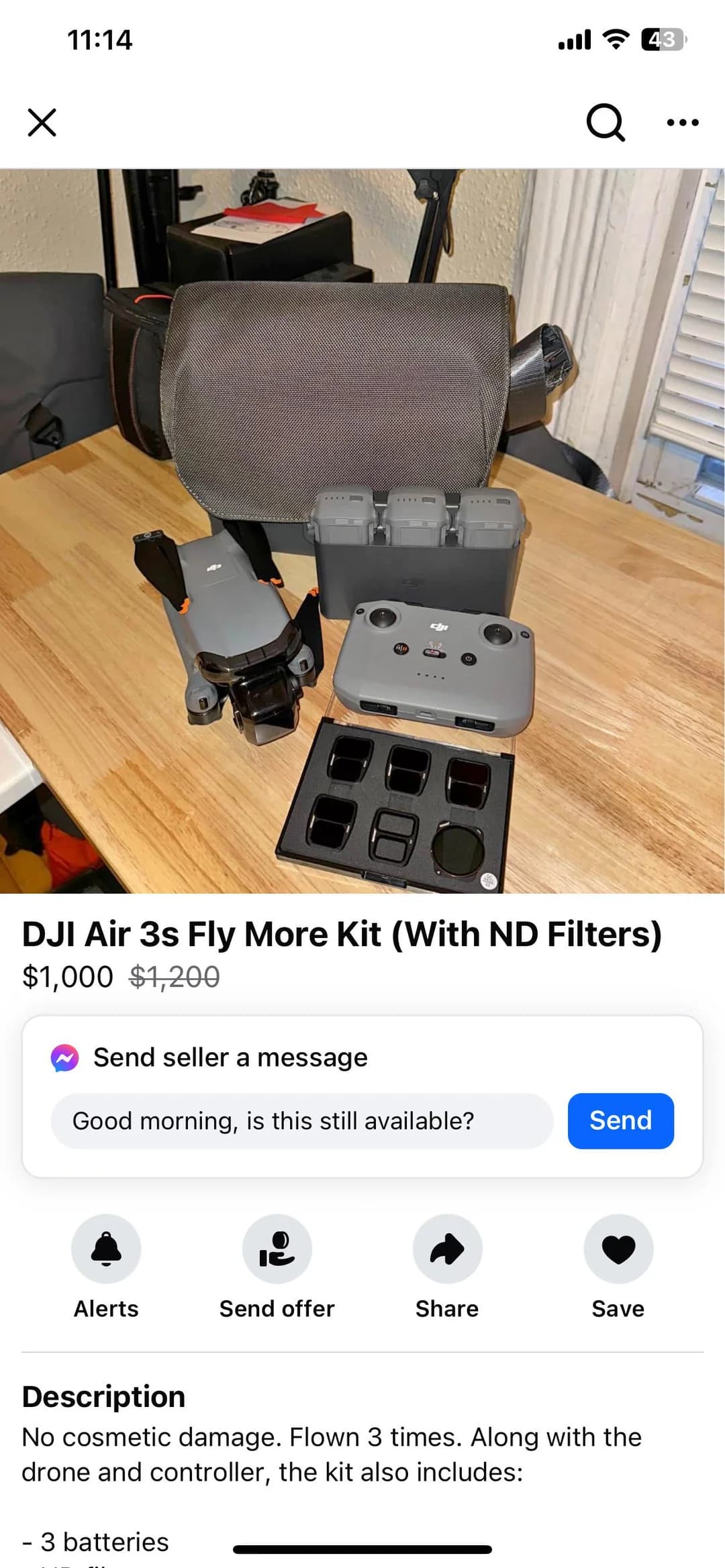View the DJI Air 3s listing photo
Screen dimensions: 725x1568
[x=362, y=531]
